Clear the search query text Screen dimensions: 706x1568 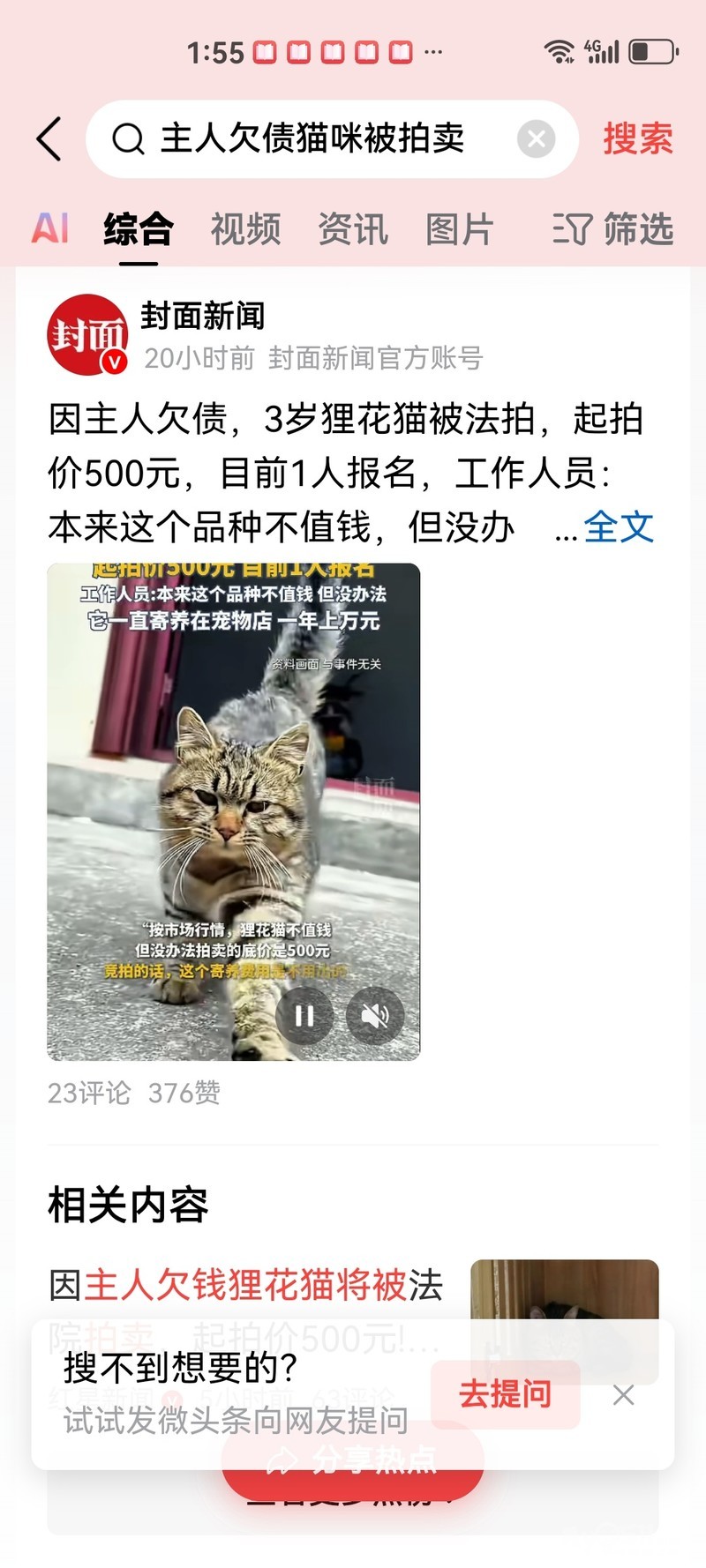(x=536, y=139)
